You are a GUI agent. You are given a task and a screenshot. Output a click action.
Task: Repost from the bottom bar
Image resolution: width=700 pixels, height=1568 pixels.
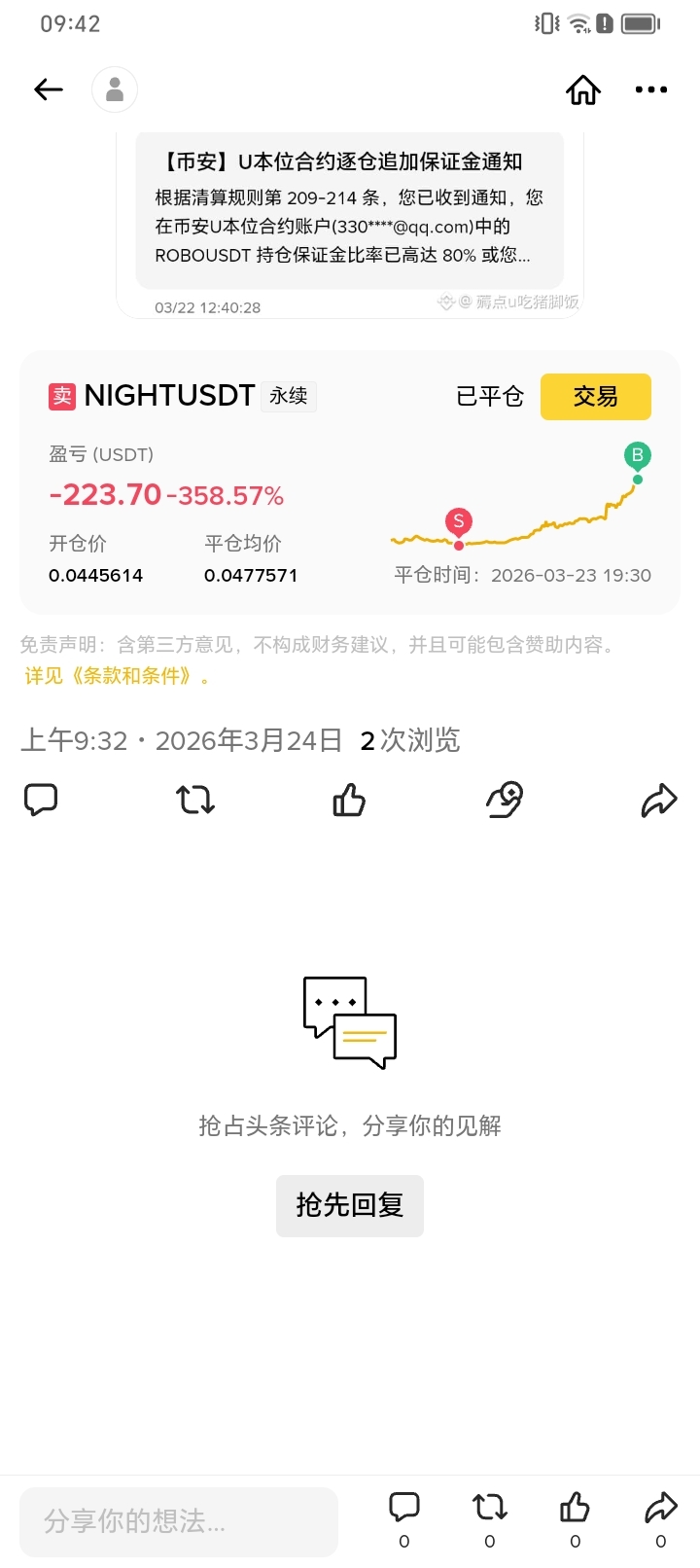pyautogui.click(x=490, y=1509)
